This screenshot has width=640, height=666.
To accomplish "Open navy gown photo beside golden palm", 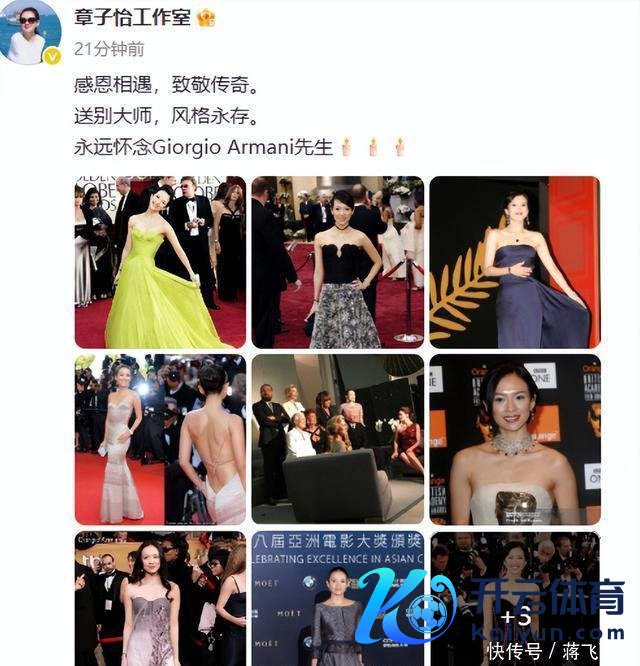I will [x=514, y=262].
